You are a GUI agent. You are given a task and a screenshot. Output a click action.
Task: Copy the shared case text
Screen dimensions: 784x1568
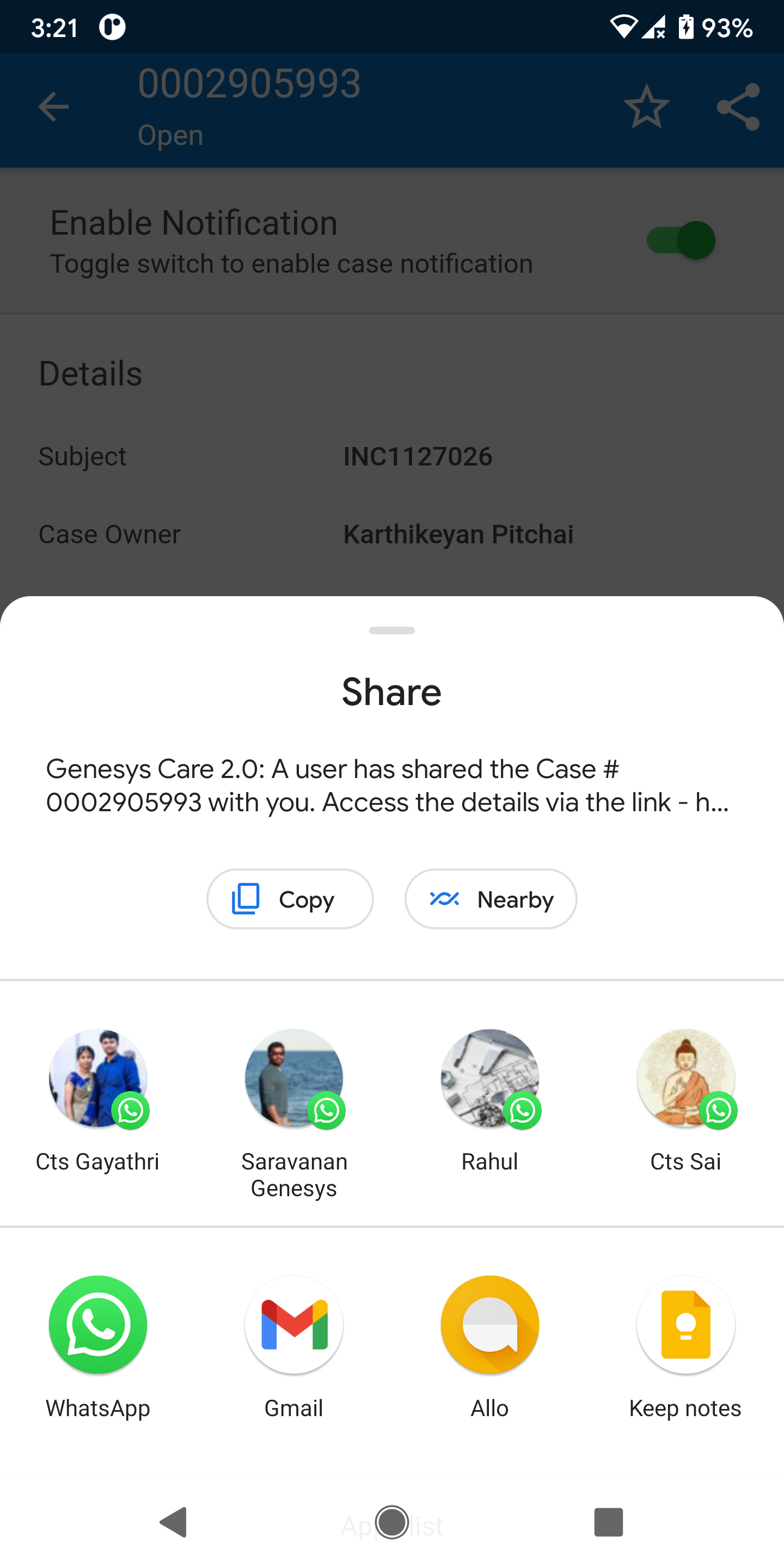(x=290, y=899)
